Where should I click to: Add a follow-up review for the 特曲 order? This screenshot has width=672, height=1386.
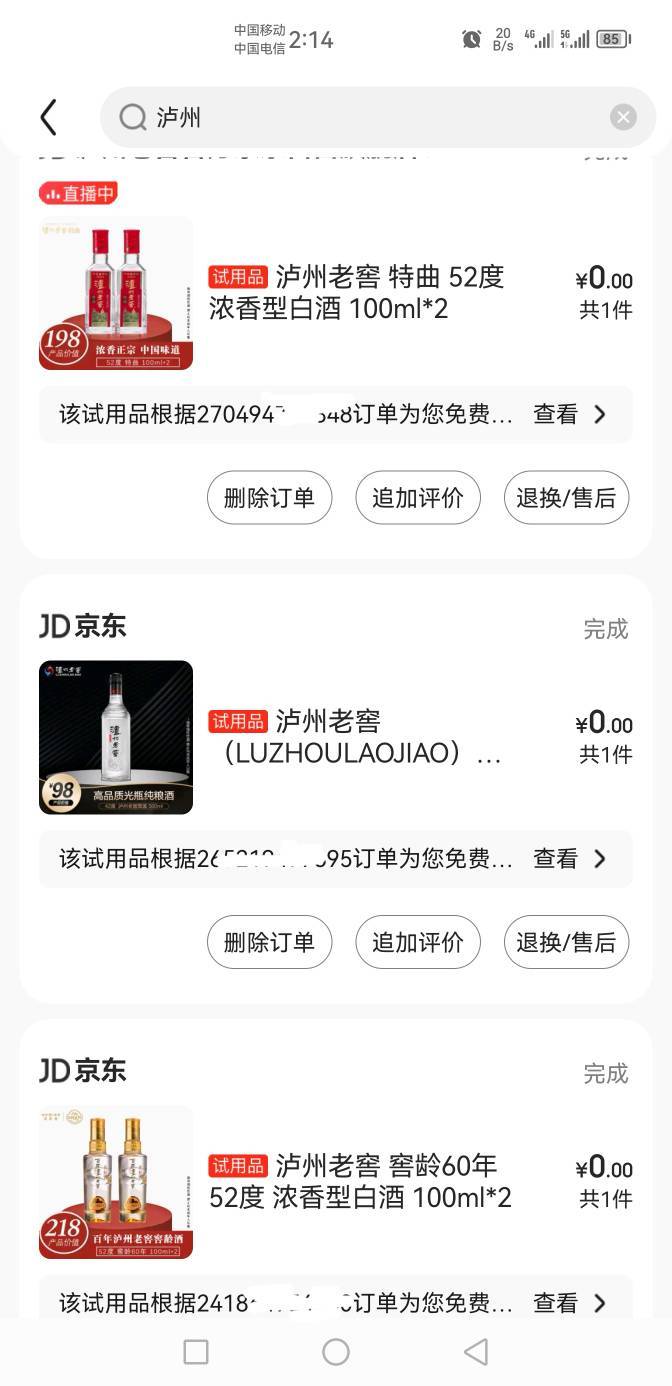point(418,497)
